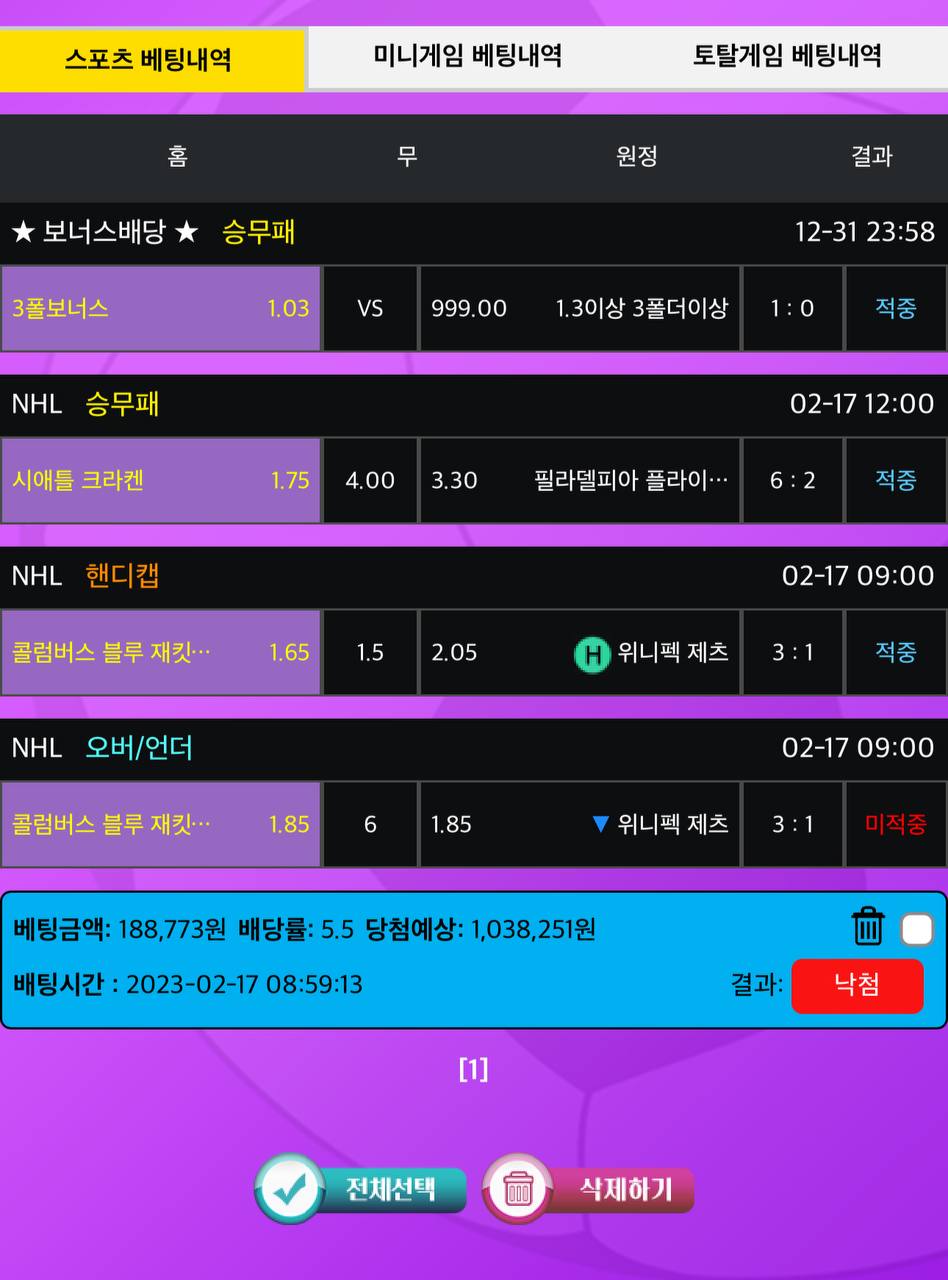Image resolution: width=948 pixels, height=1280 pixels.
Task: Select the 스포츠 베팅내역 tab
Action: 150,59
